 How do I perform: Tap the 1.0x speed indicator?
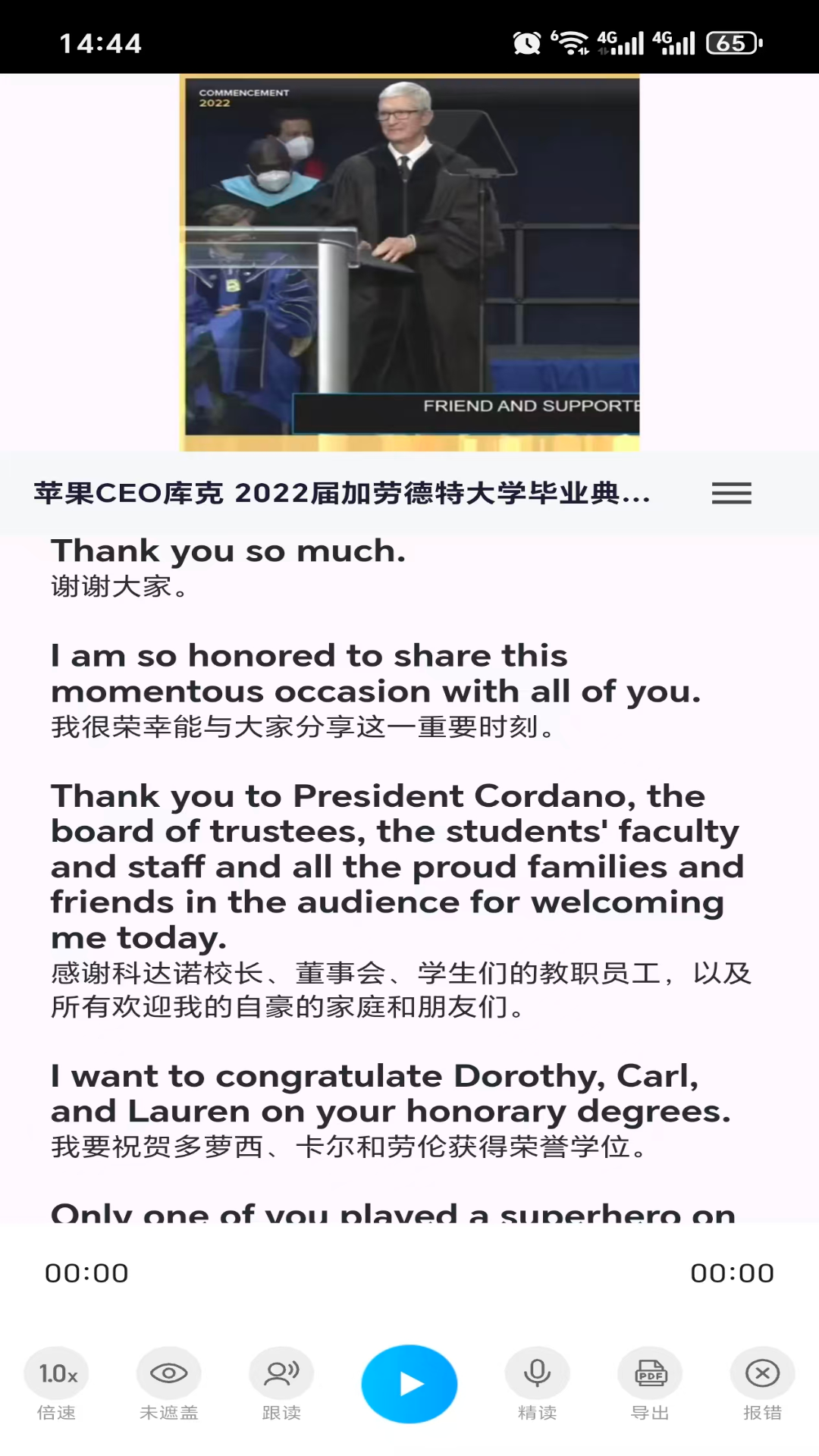(56, 1373)
